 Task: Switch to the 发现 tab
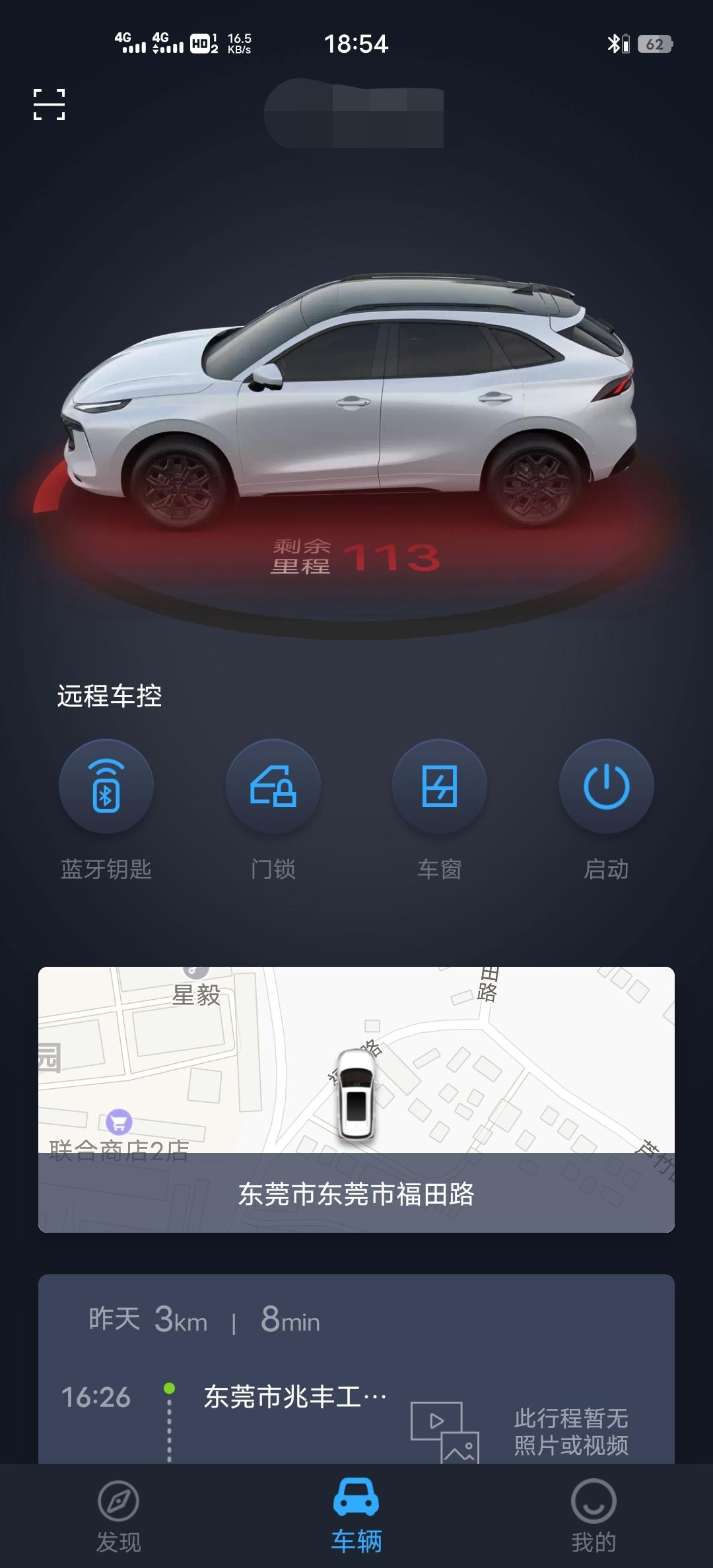(119, 1517)
